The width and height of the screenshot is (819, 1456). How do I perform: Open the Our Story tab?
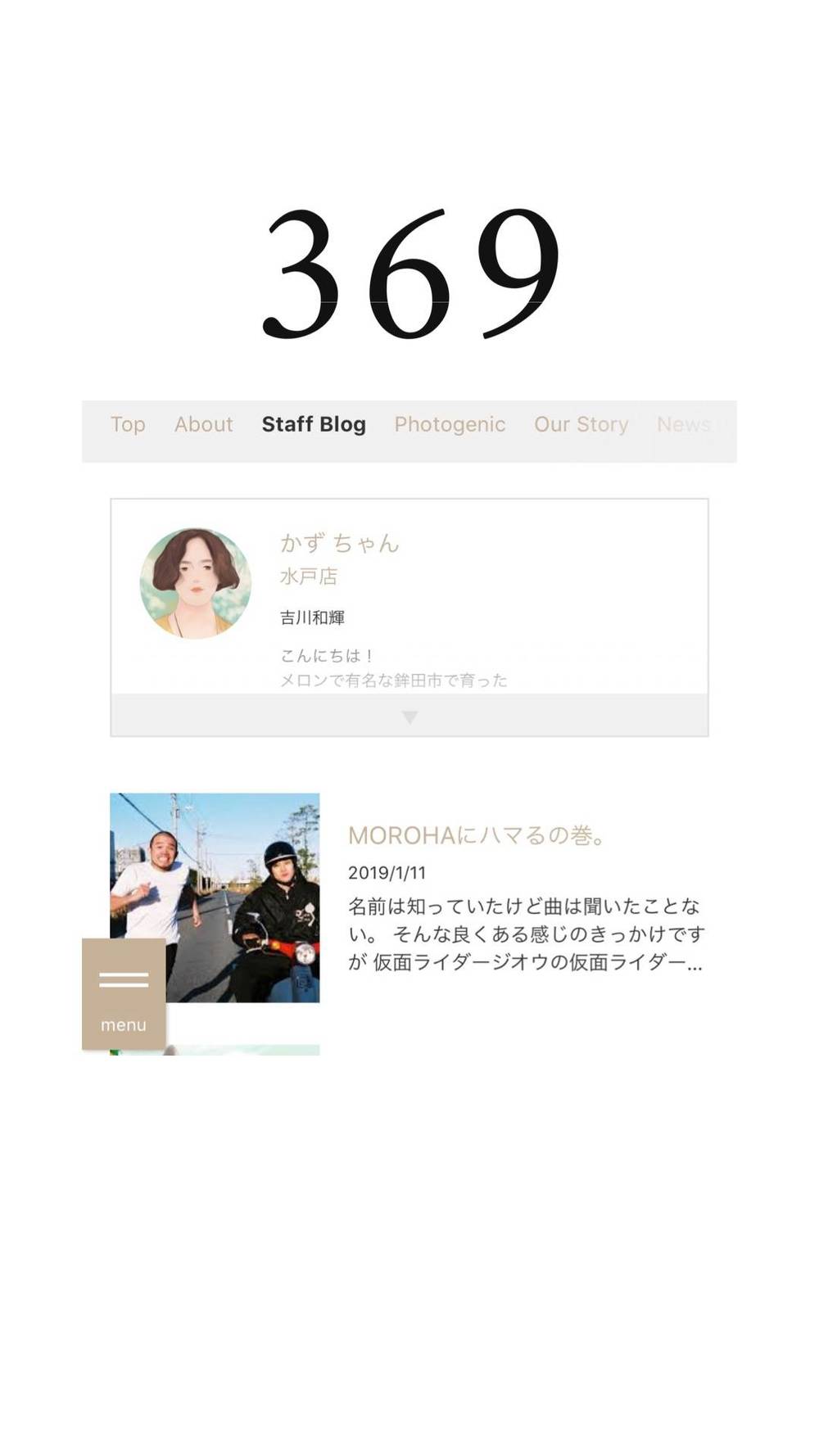click(x=581, y=424)
